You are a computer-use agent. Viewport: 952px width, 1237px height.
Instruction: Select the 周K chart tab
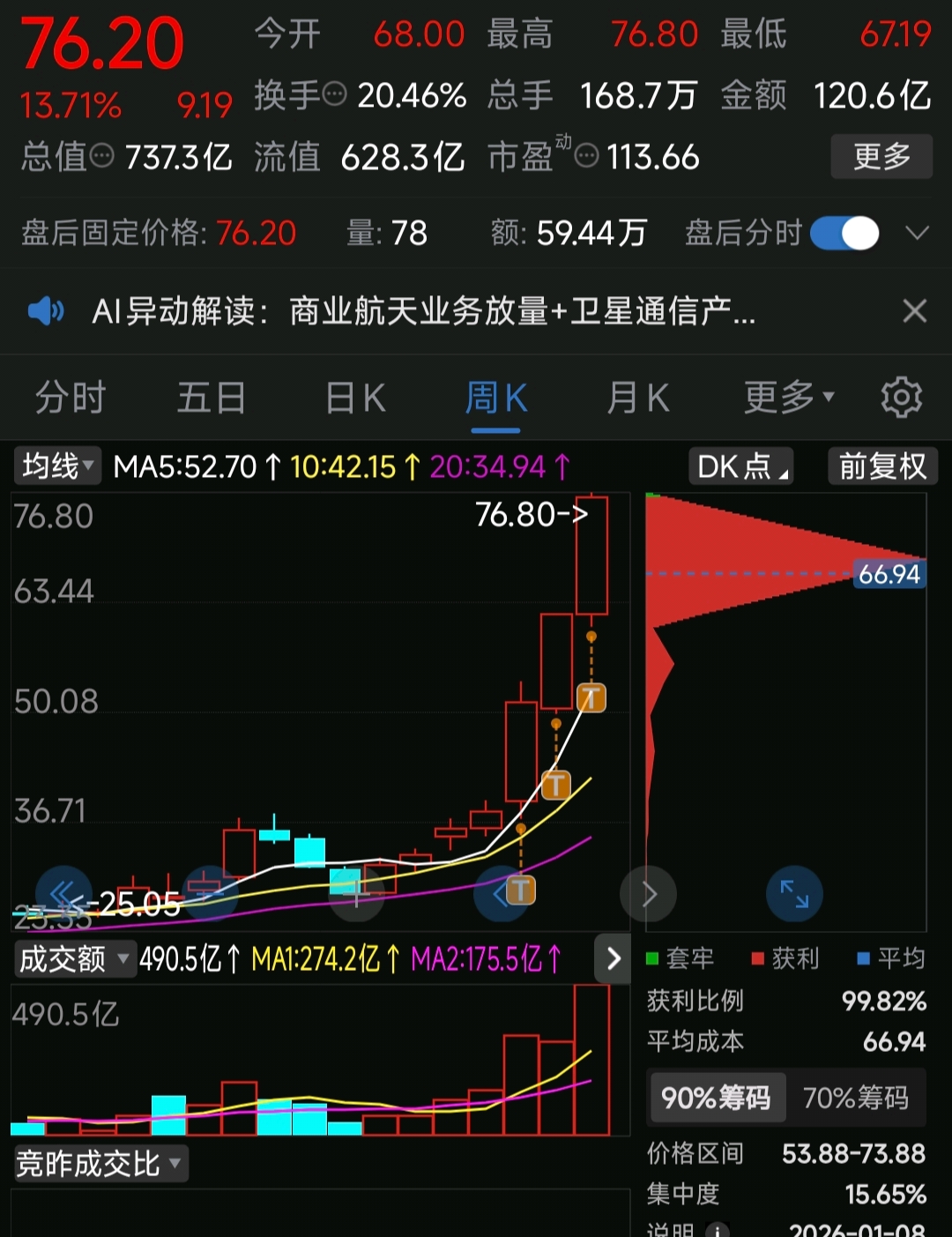pos(495,398)
